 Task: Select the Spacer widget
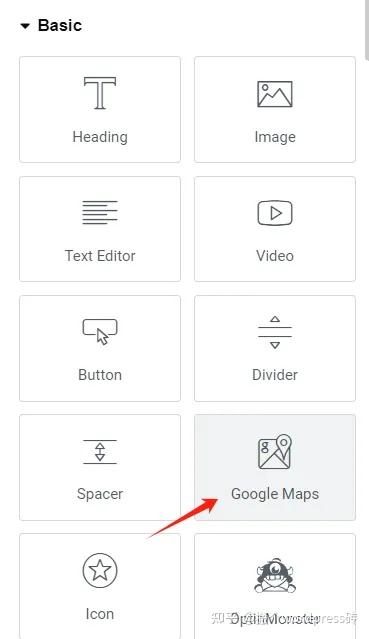[100, 467]
